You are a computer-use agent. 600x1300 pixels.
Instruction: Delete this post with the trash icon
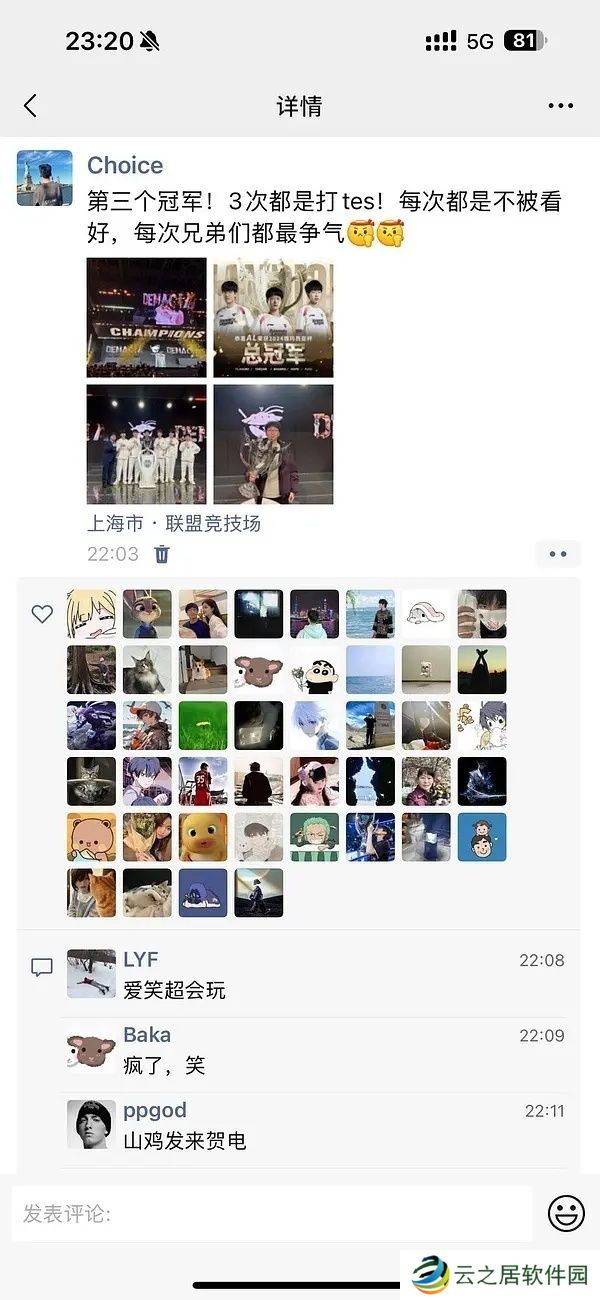[x=162, y=554]
